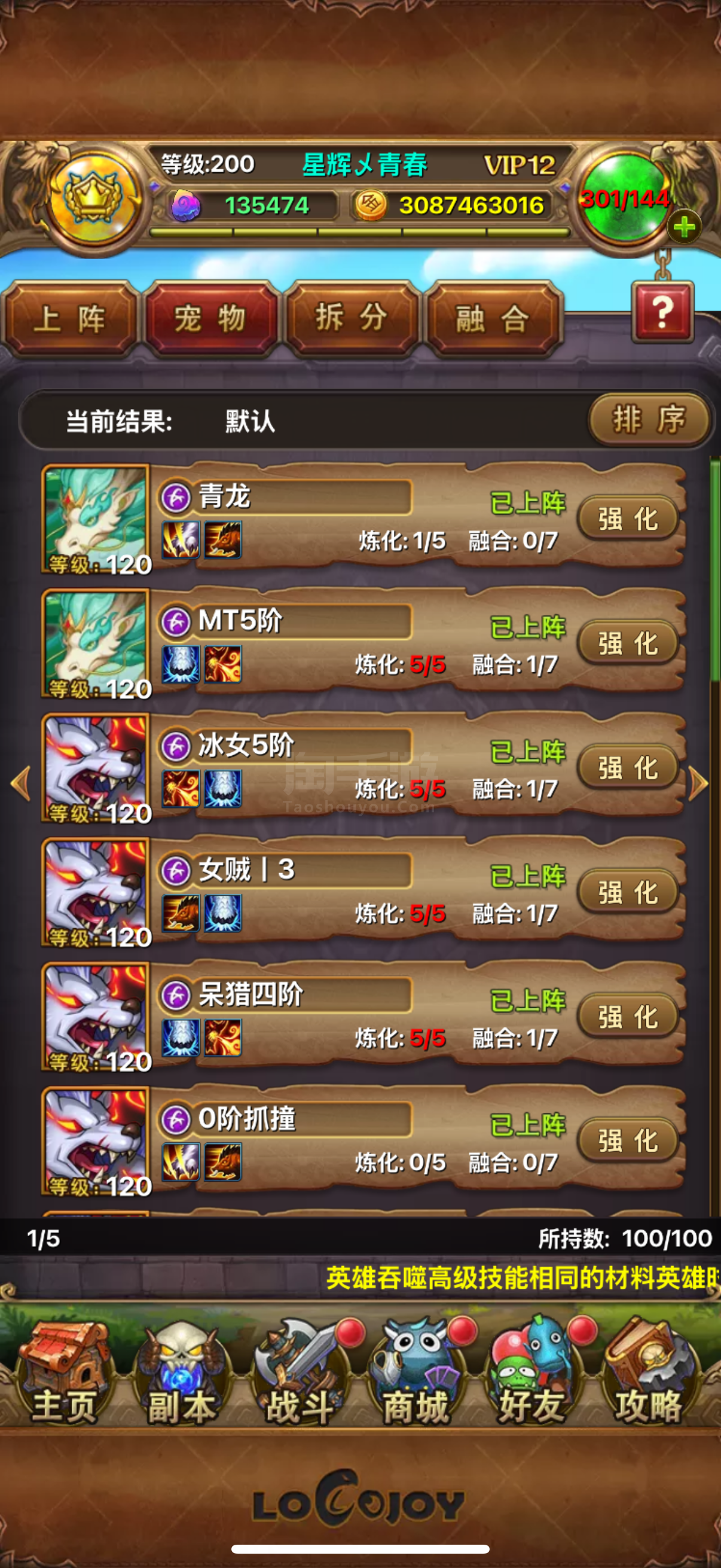Tap 强化 for 0阶抓撞
Viewport: 721px width, 1568px height.
tap(628, 1140)
